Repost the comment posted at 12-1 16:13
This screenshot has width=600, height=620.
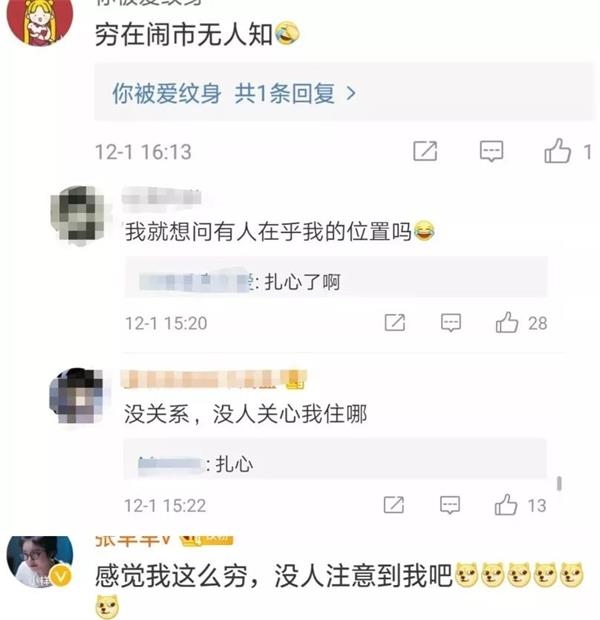coord(425,152)
